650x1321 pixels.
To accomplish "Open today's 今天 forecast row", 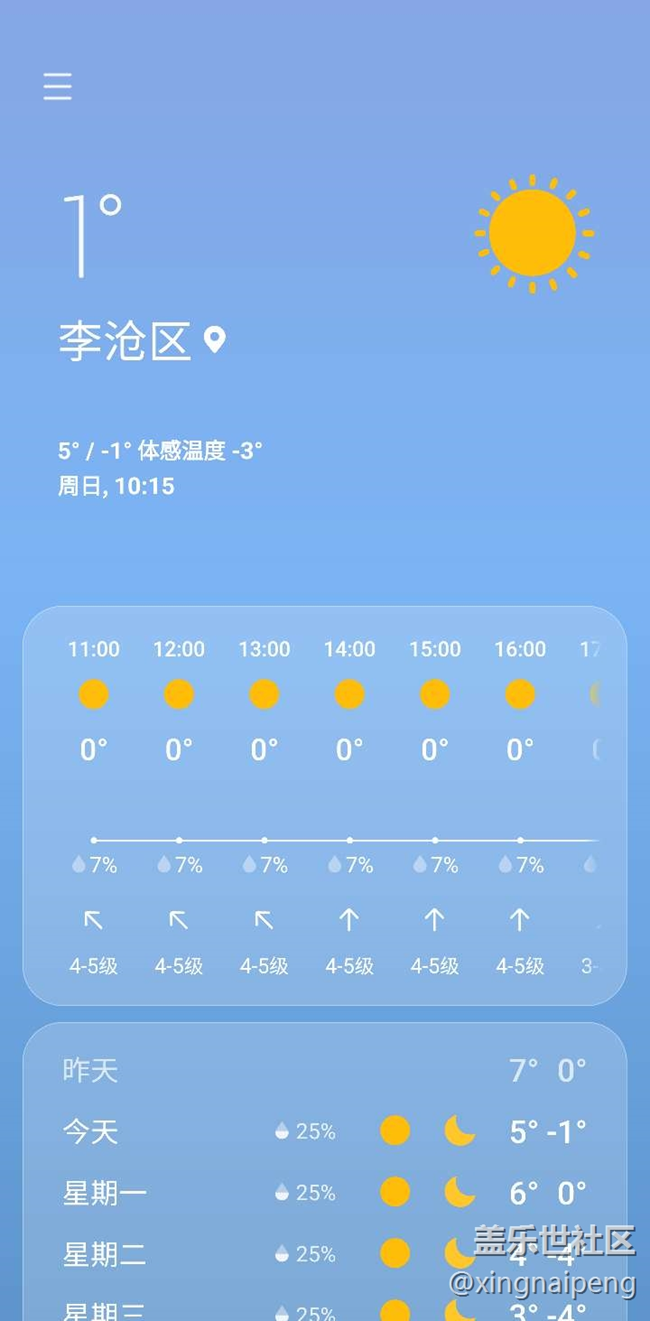I will (x=324, y=1131).
